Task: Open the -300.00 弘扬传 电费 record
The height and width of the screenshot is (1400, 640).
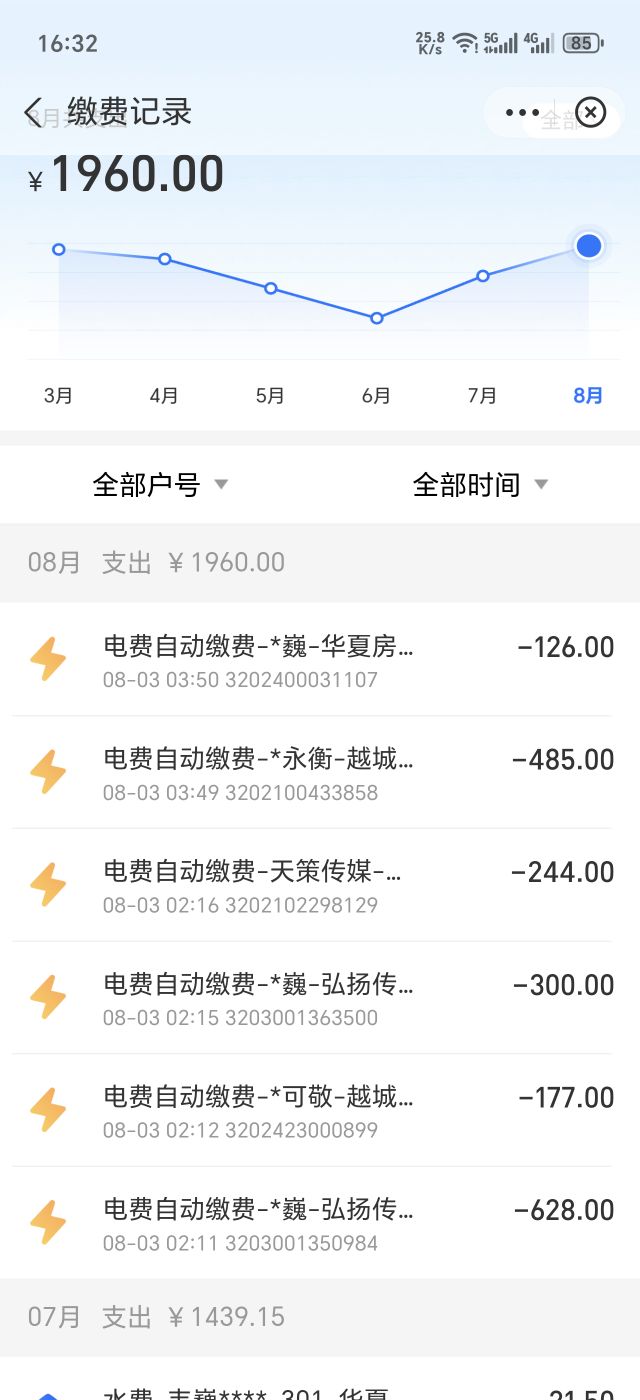Action: tap(320, 998)
